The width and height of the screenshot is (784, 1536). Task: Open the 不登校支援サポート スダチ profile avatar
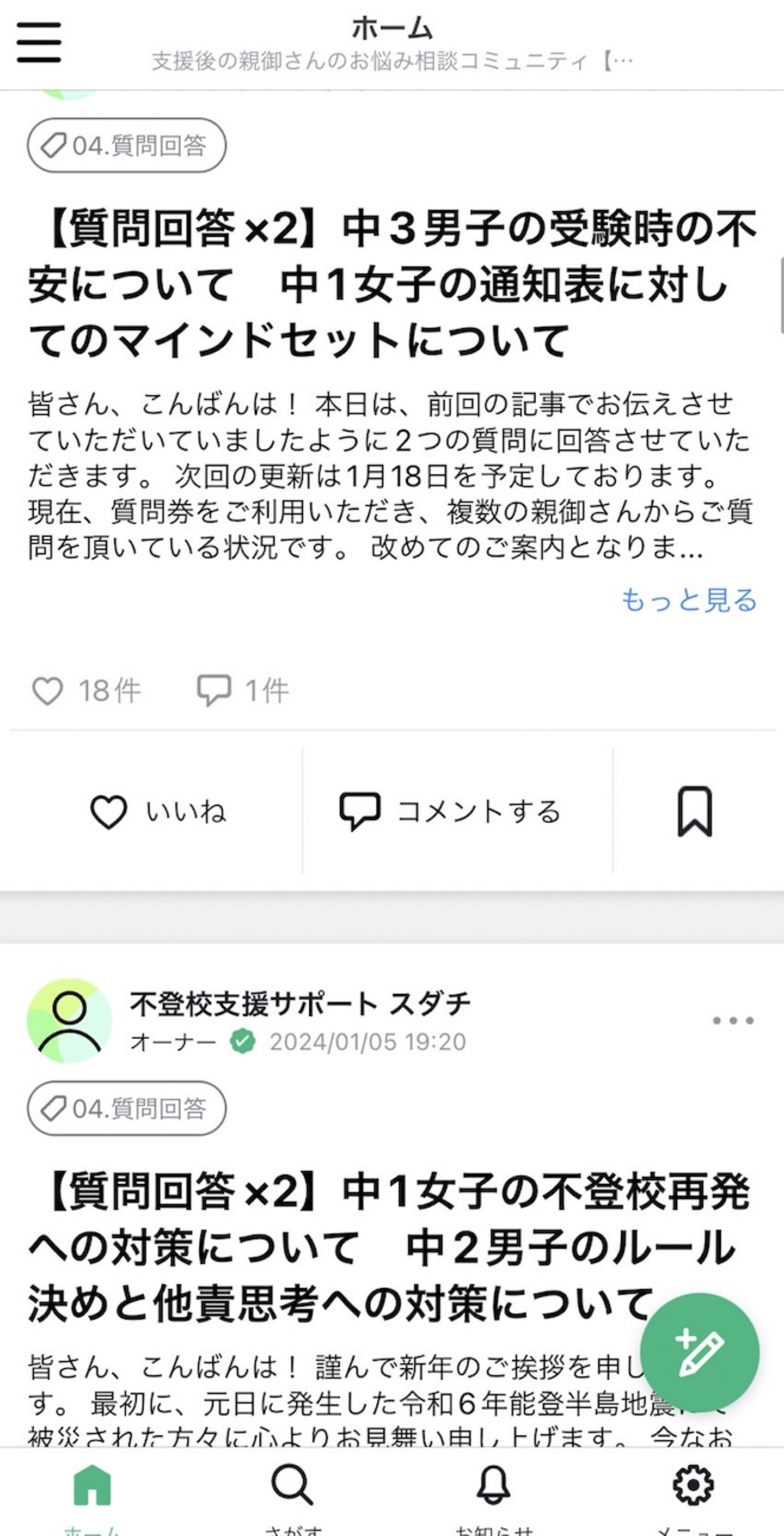pyautogui.click(x=70, y=1020)
